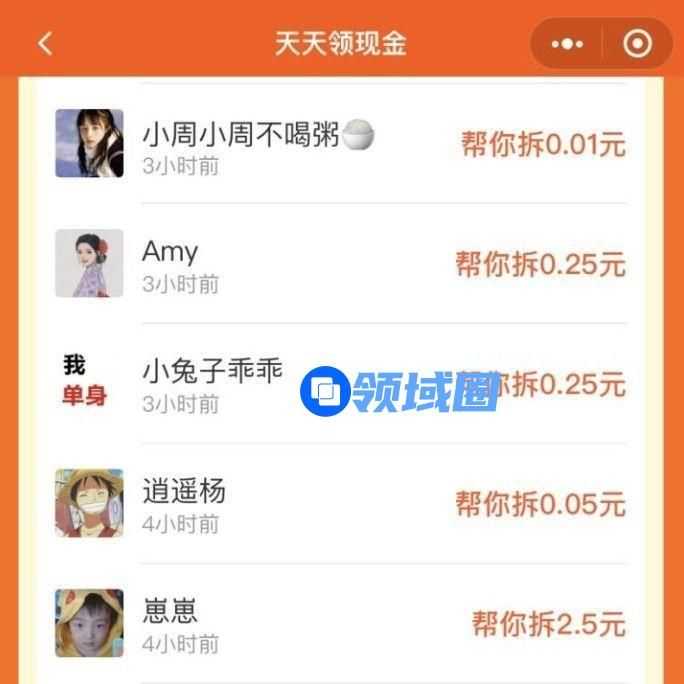This screenshot has height=684, width=684.
Task: Open the mini program three-dot menu
Action: click(x=567, y=43)
